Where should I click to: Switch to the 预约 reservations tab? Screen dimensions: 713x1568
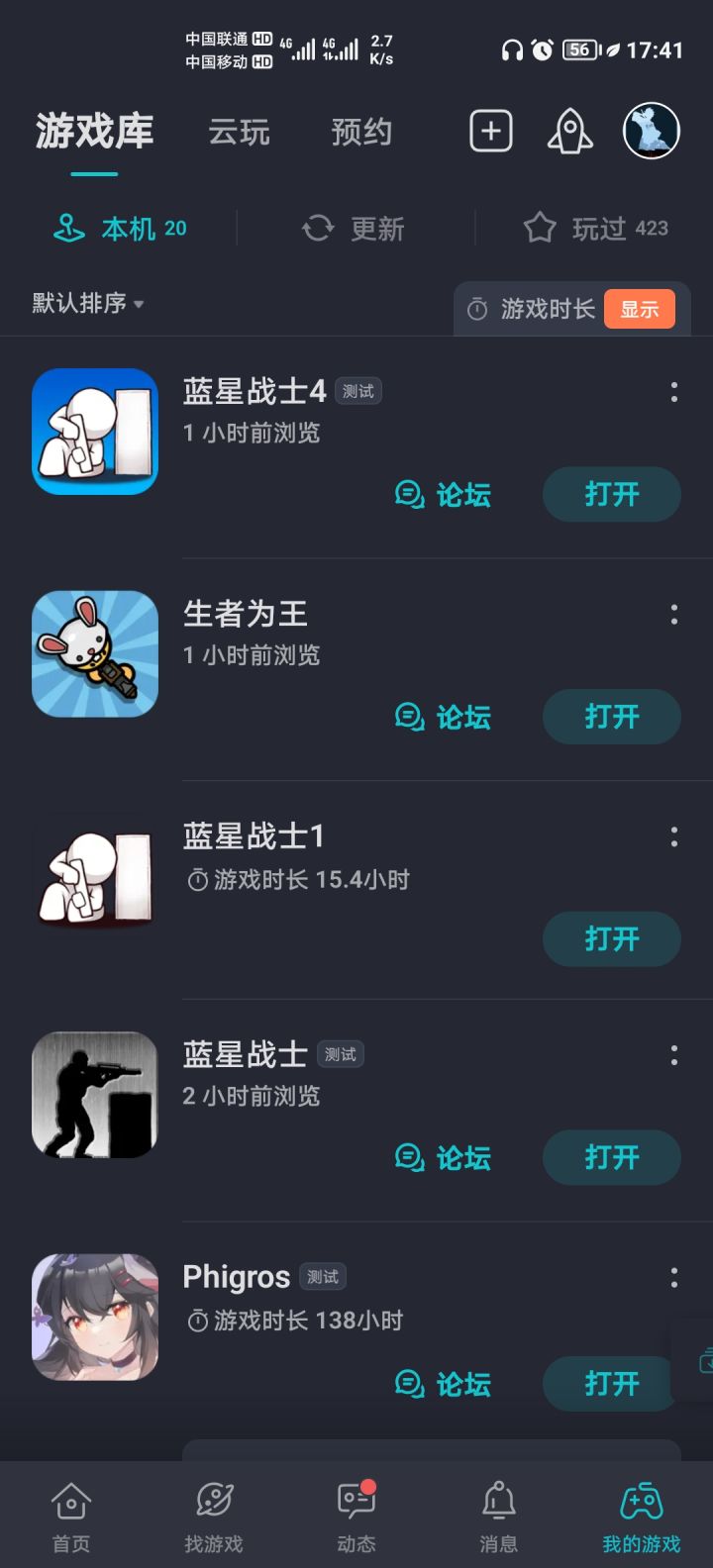point(362,132)
